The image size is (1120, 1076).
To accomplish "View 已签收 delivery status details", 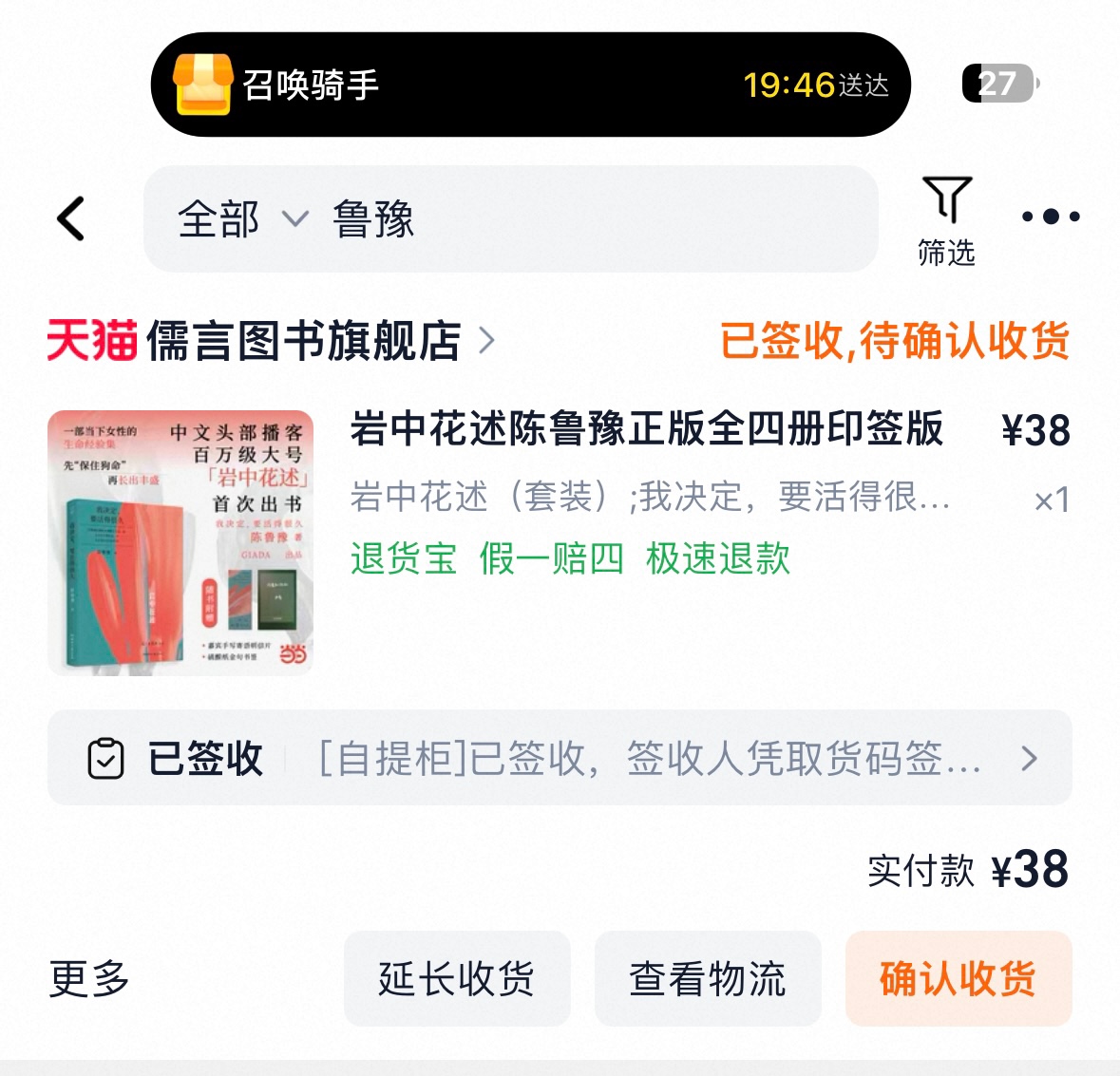I will 560,758.
